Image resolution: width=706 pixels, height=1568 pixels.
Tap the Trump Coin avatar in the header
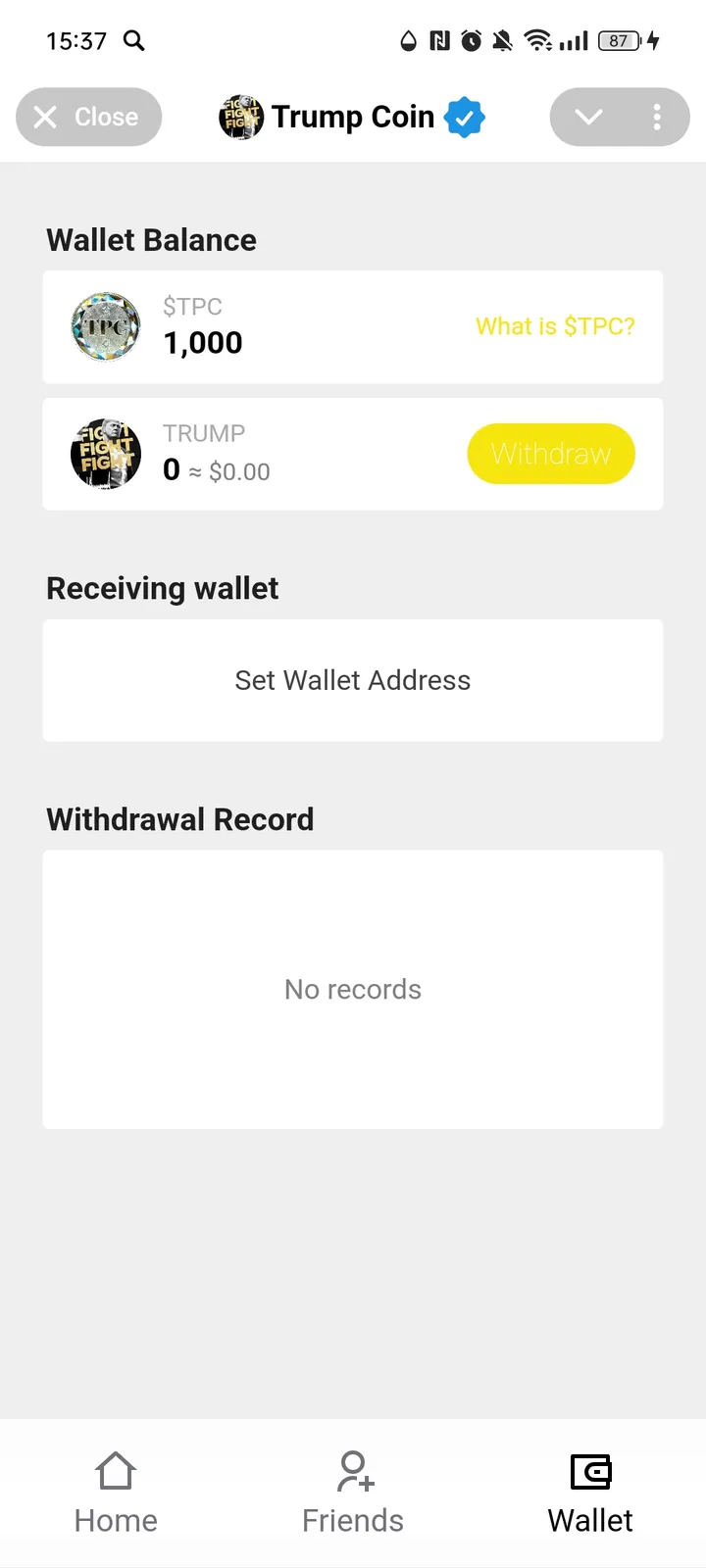pos(240,117)
